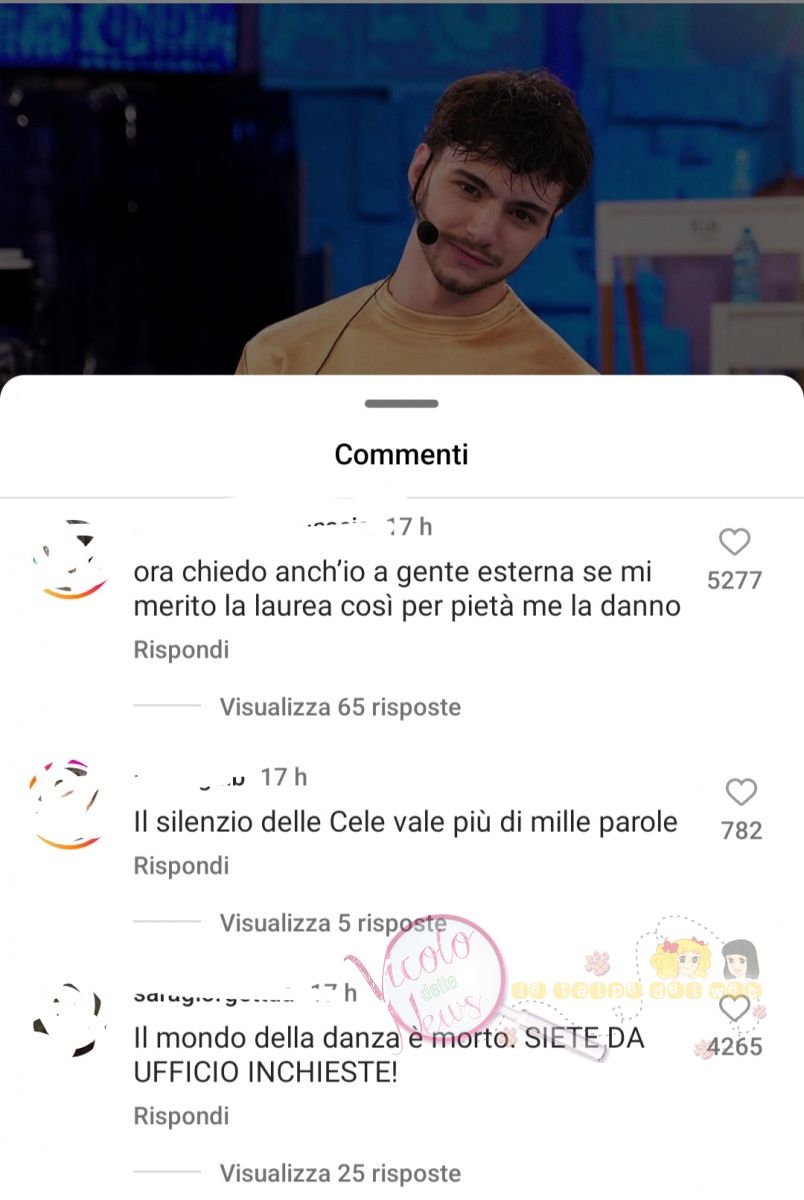Reply to the 'UFFICIO INCHIESTE' comment

click(181, 1116)
